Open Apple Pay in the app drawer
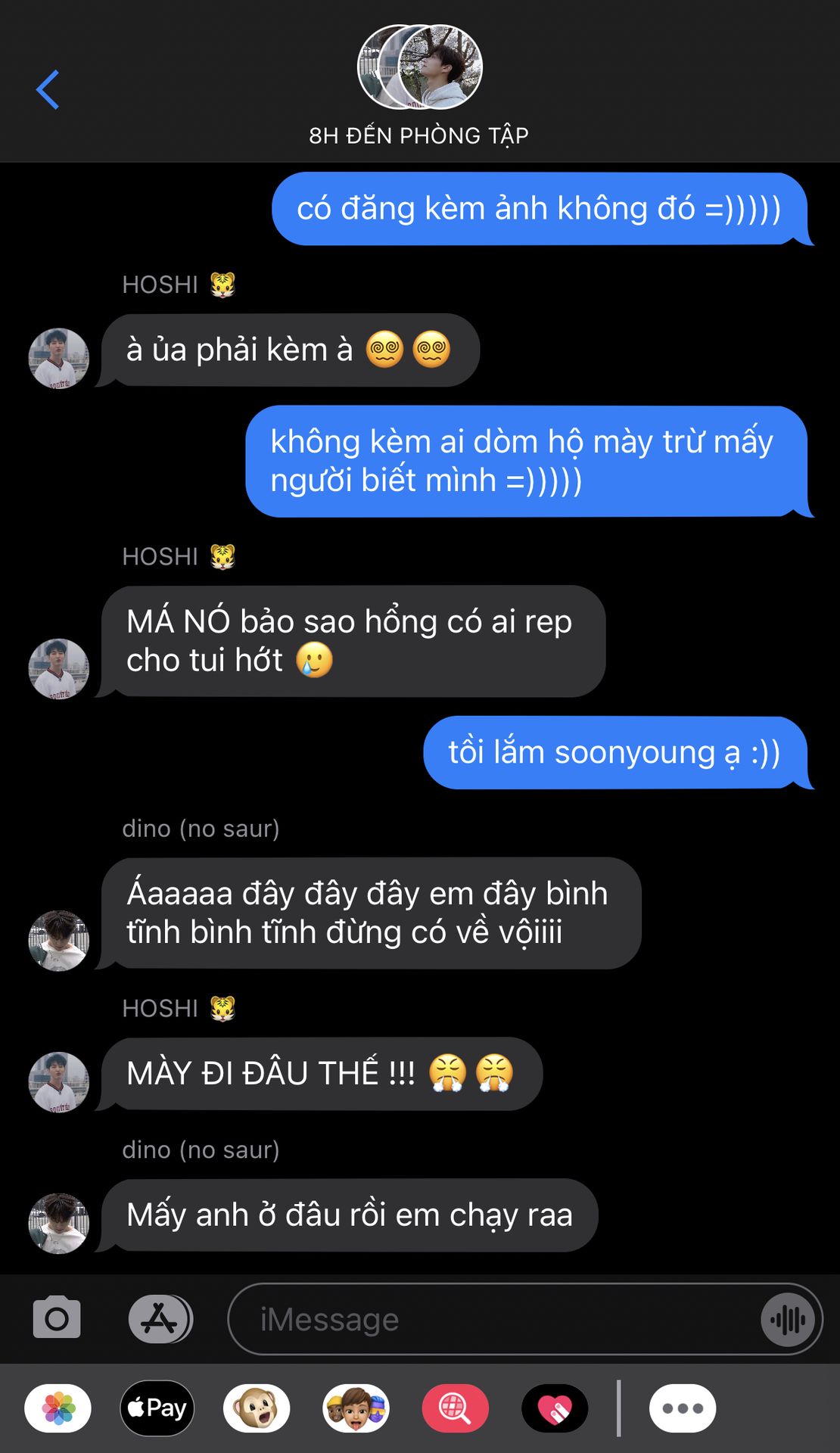The width and height of the screenshot is (840, 1453). point(157,1408)
